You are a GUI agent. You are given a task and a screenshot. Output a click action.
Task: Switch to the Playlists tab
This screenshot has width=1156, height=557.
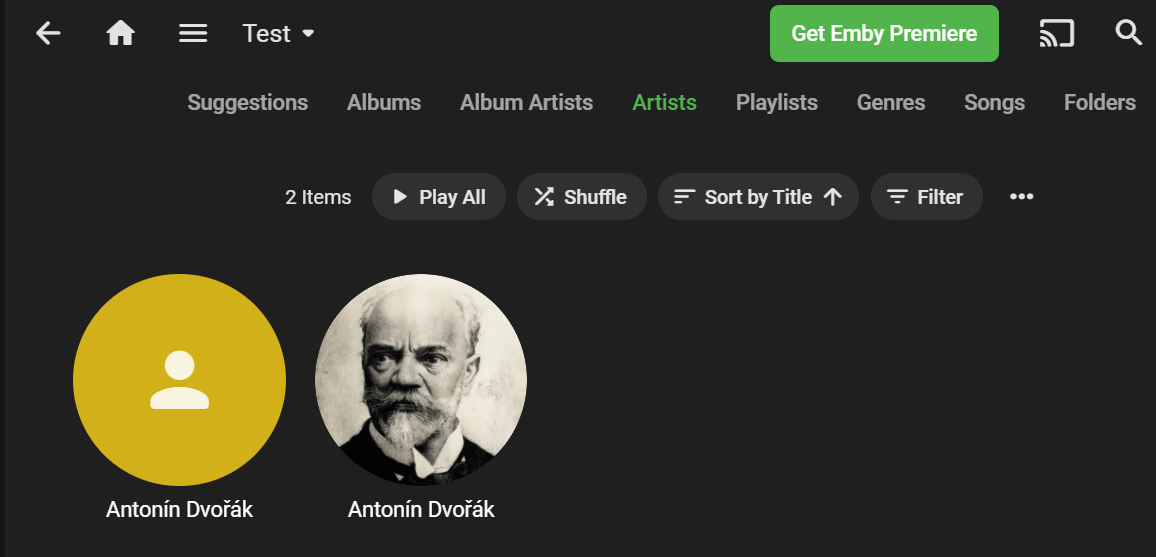tap(777, 102)
